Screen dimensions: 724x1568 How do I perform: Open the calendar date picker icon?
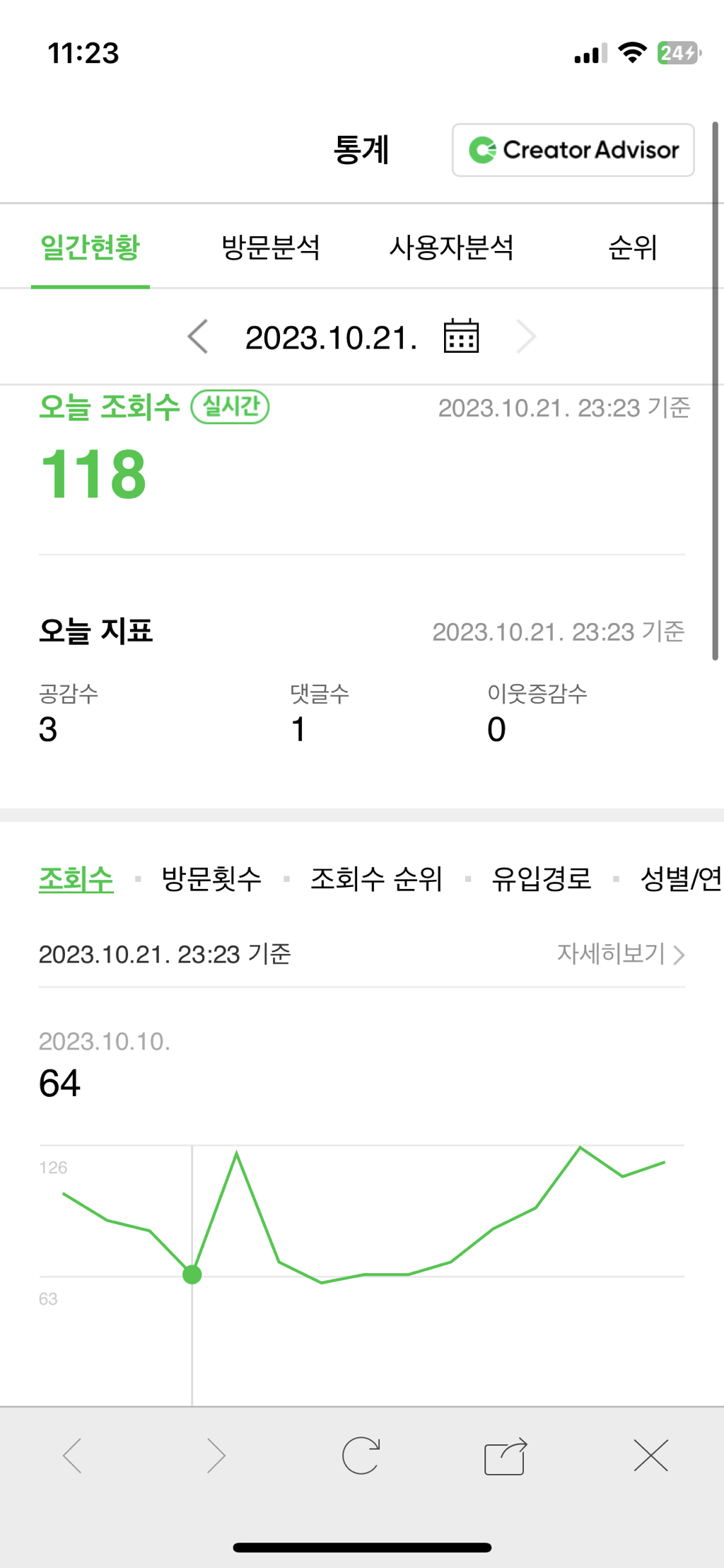(x=460, y=337)
